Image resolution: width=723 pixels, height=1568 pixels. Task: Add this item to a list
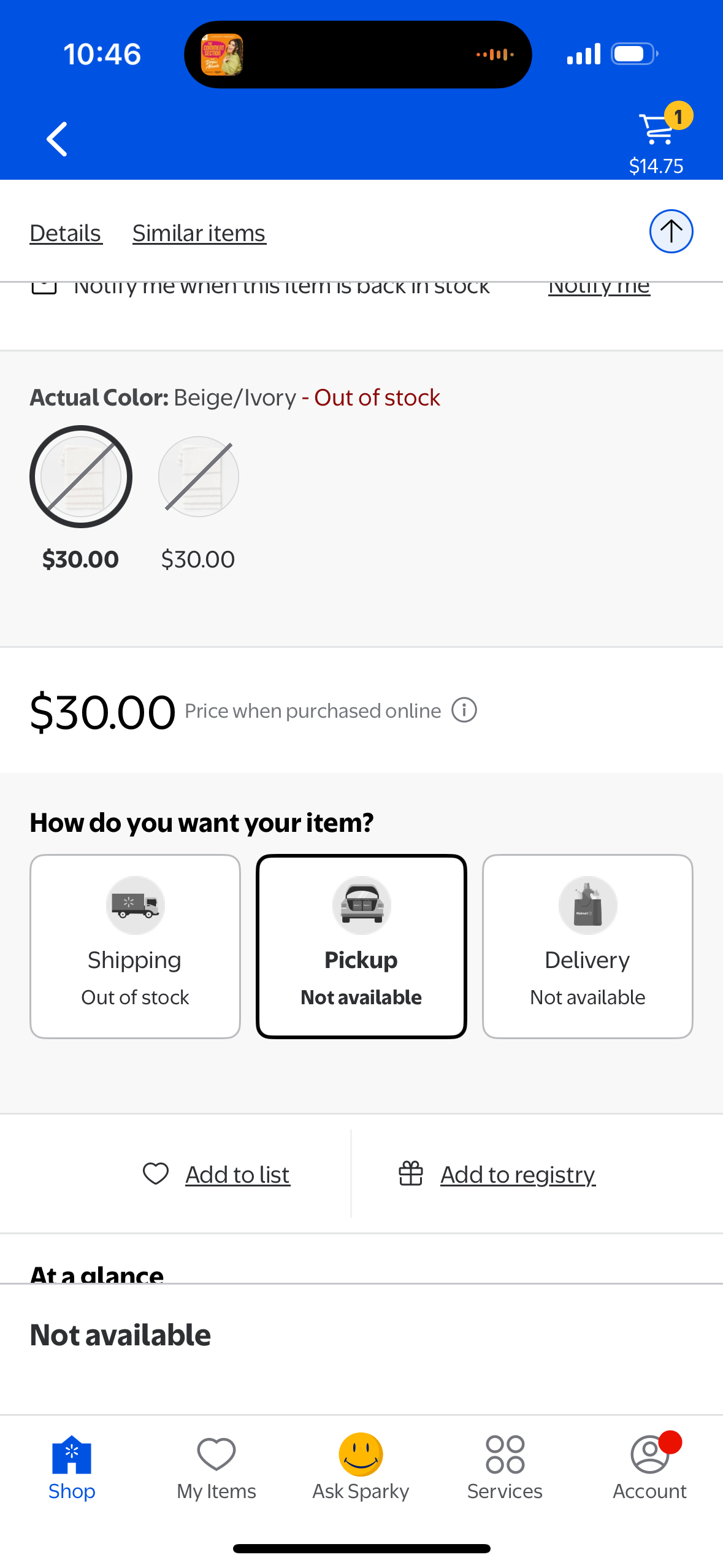click(216, 1174)
